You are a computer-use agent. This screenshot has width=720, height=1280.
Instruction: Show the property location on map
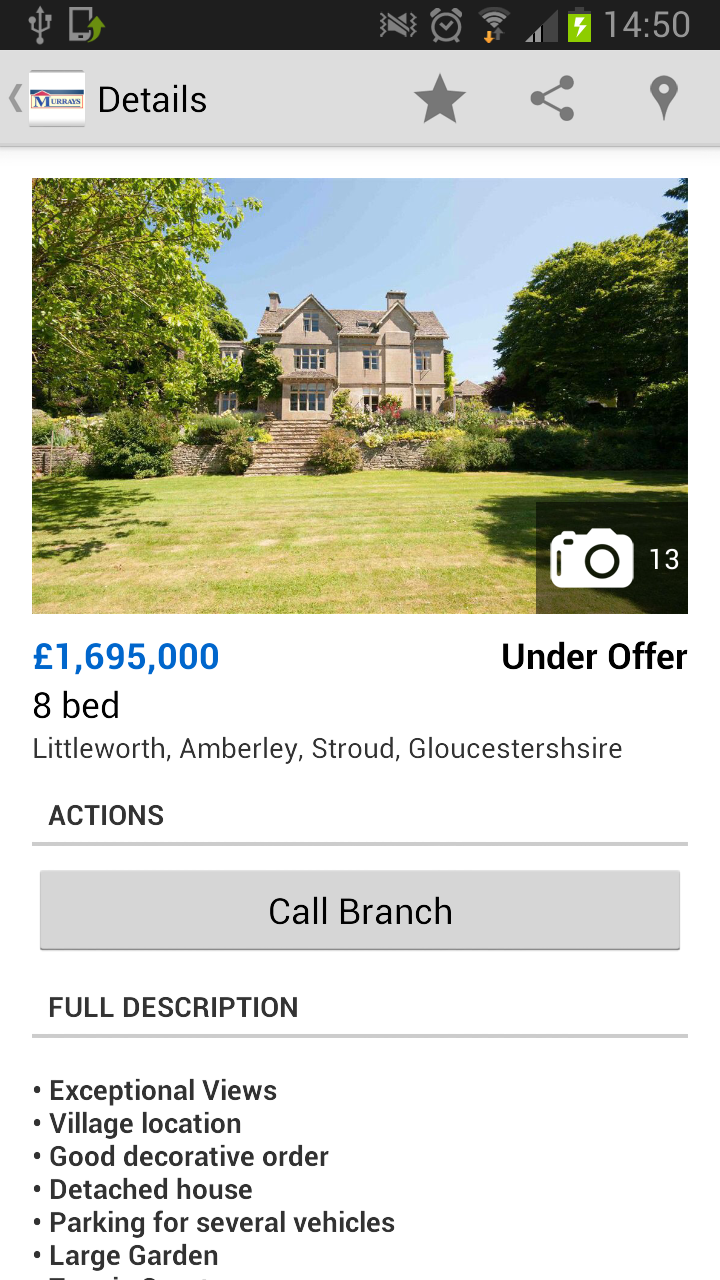663,99
